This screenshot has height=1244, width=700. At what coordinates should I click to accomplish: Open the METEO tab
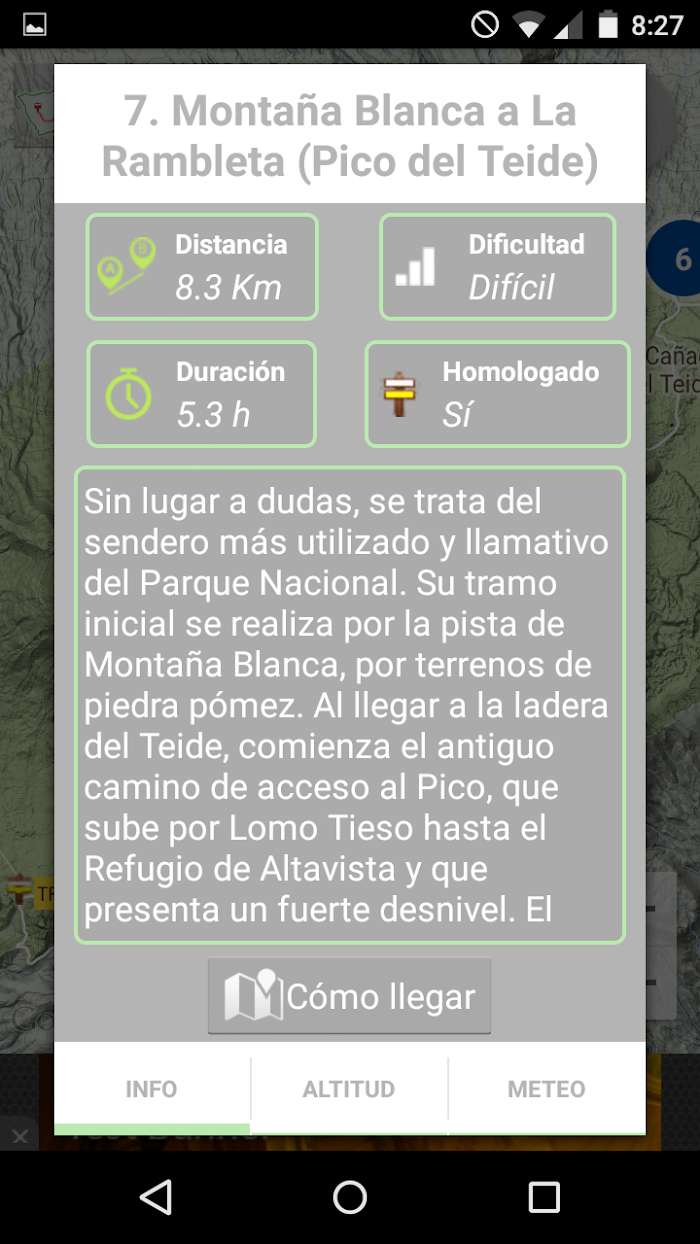[x=547, y=1089]
